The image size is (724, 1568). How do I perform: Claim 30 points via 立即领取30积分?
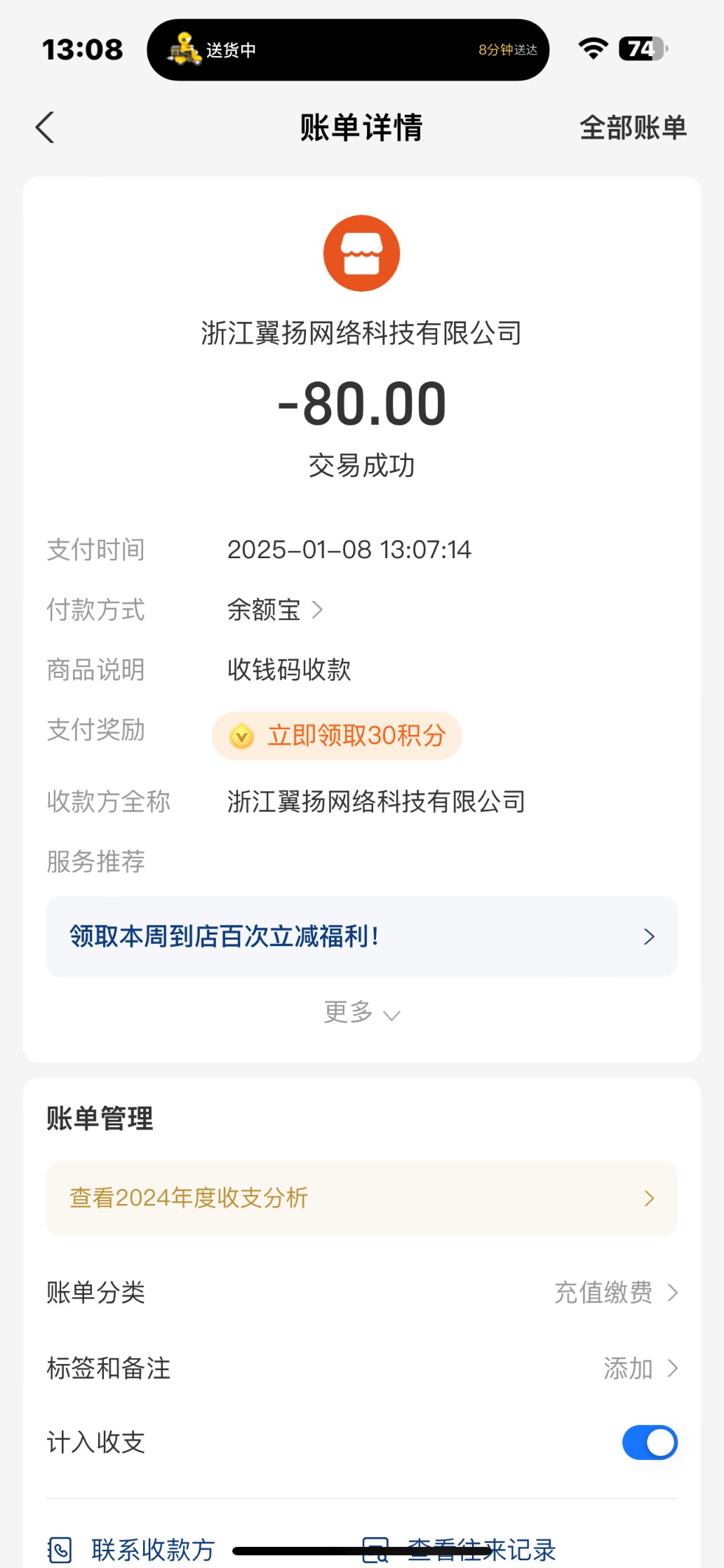pyautogui.click(x=337, y=736)
